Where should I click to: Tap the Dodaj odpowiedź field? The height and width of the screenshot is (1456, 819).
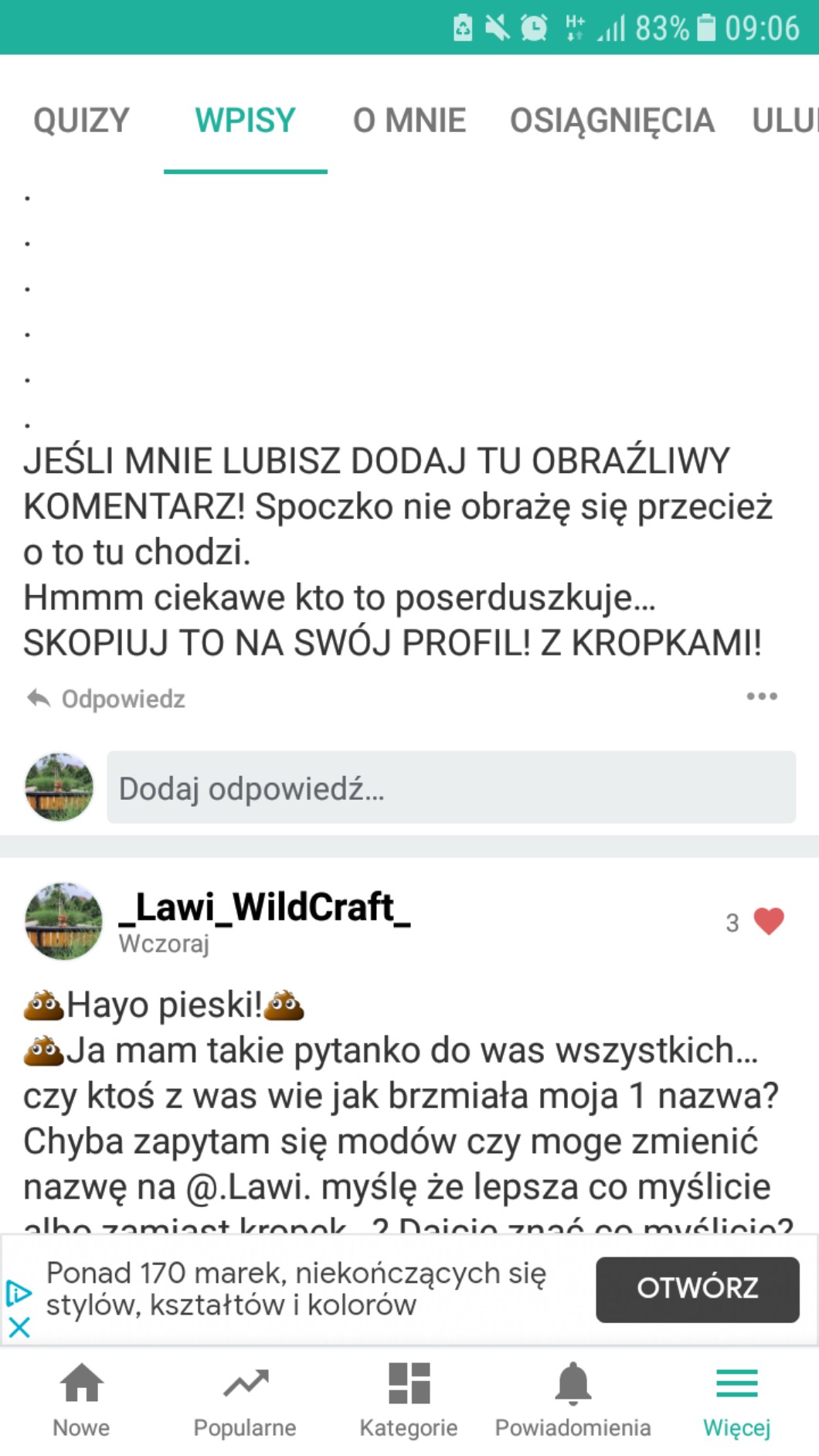451,788
